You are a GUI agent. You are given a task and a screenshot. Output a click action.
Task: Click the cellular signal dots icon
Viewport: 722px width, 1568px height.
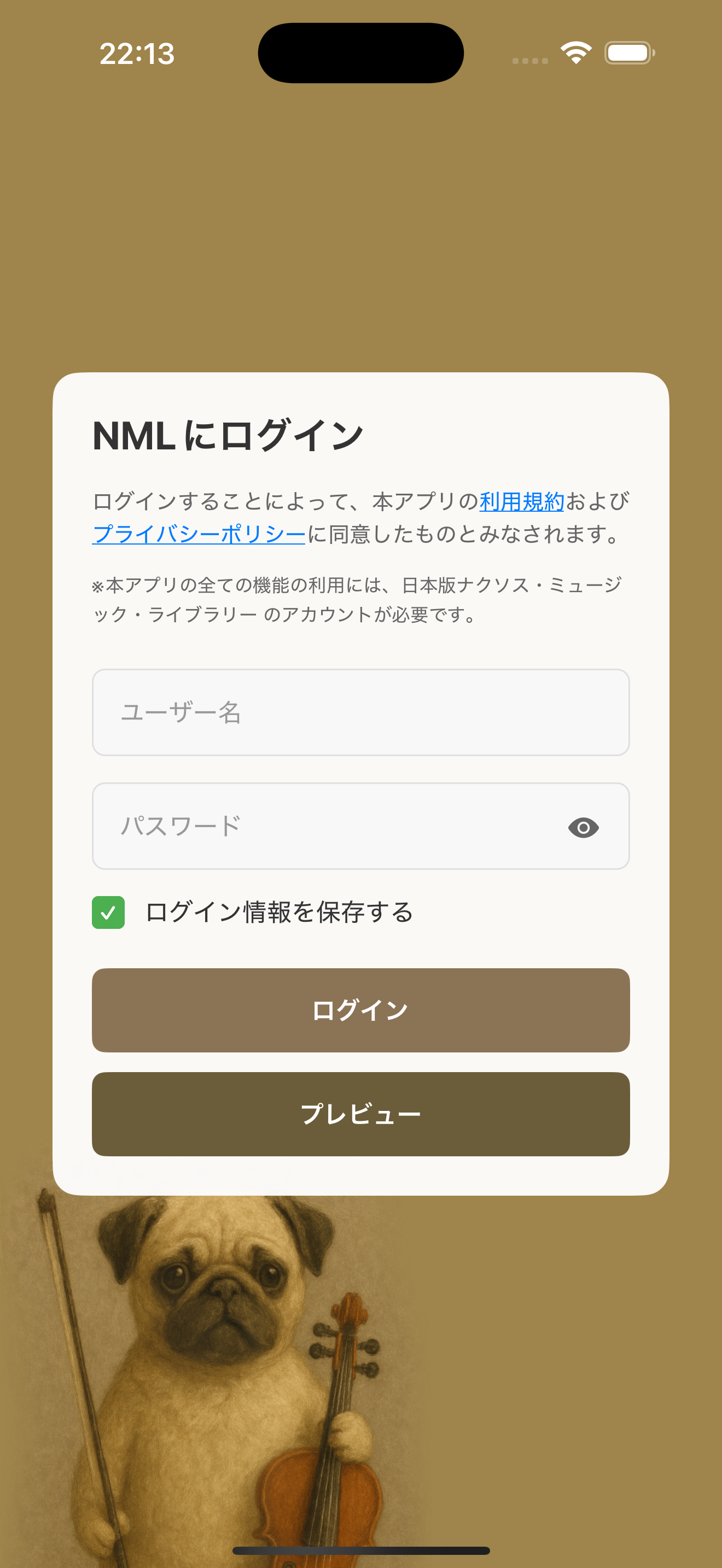[x=529, y=60]
